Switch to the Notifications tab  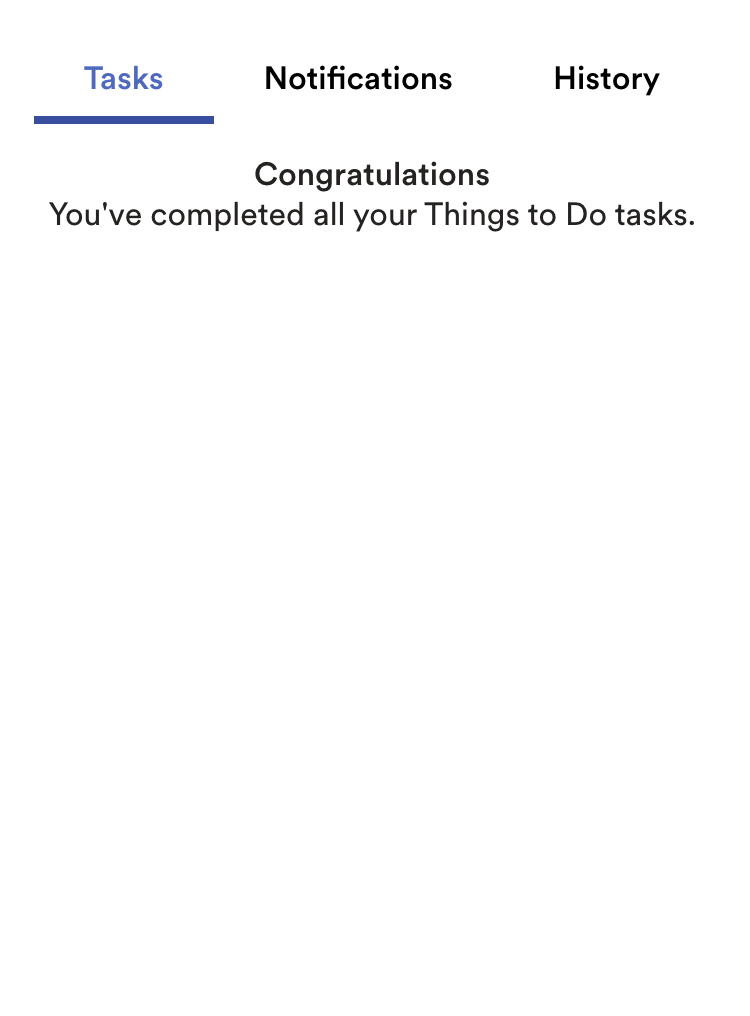pos(358,79)
